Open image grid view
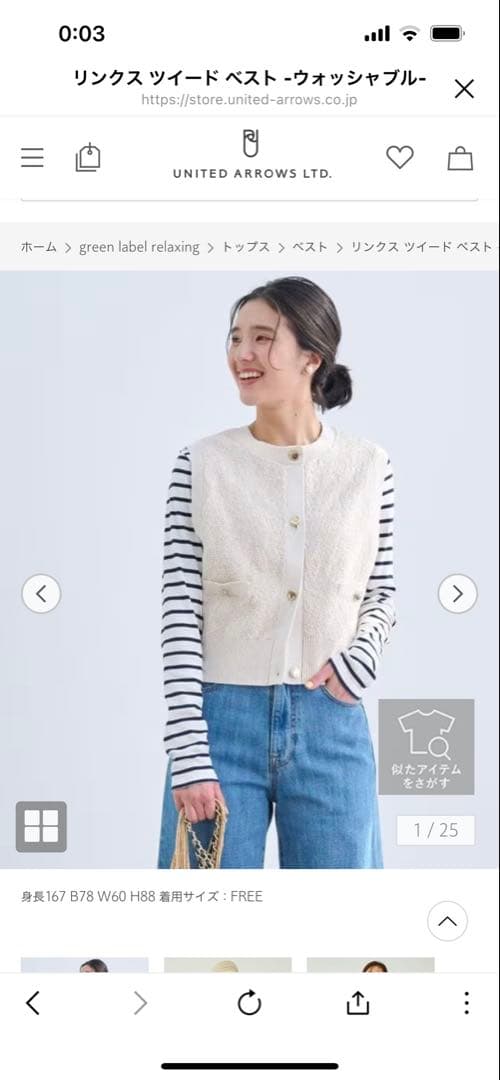Screen dimensions: 500x1080 (x=41, y=827)
